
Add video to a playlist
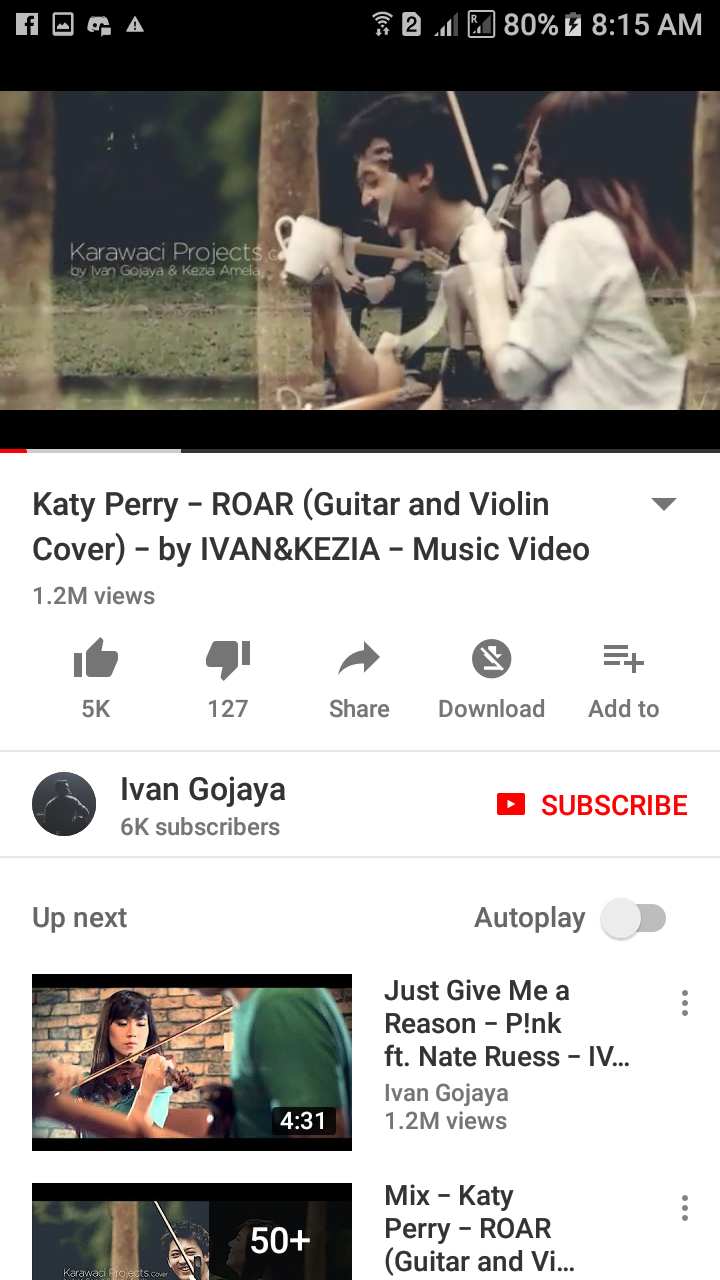point(623,661)
